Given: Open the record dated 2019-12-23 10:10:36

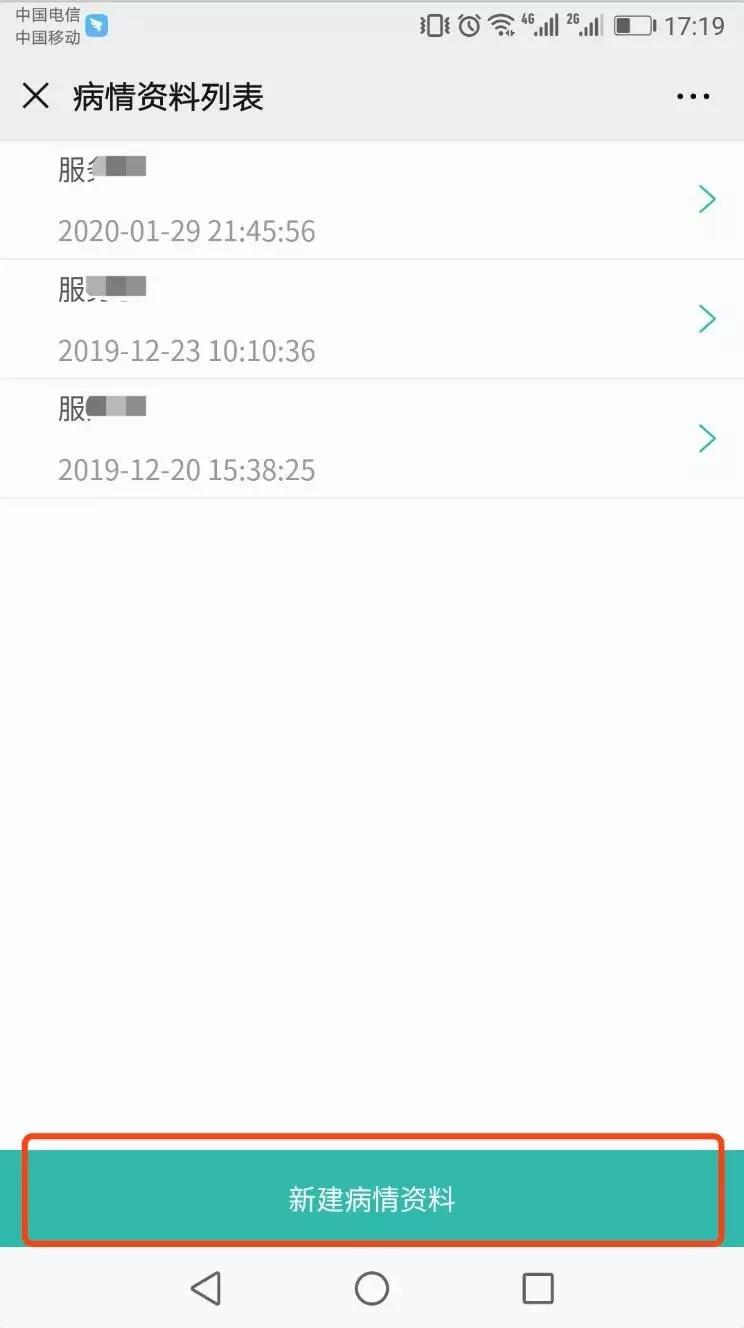Looking at the screenshot, I should (372, 319).
